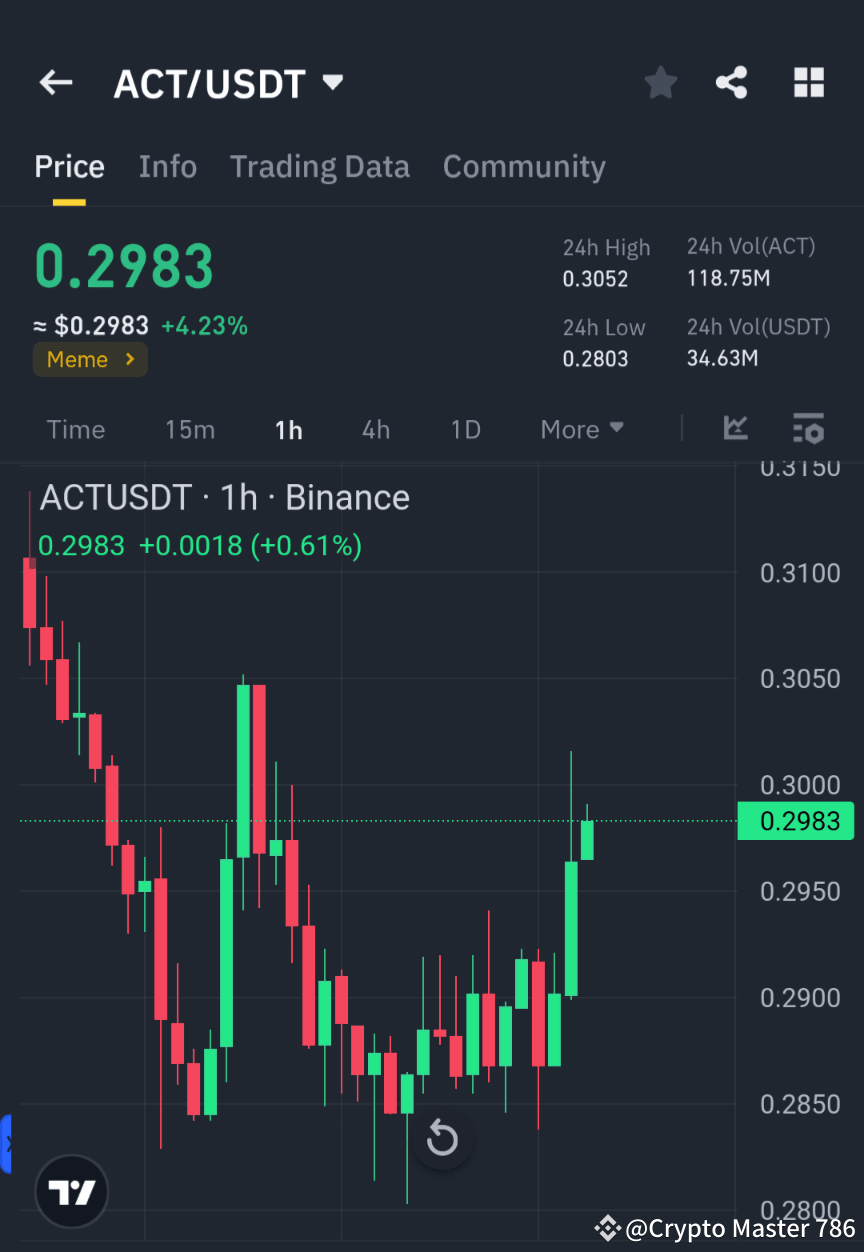Tap the green 0.2983 price axis label
Viewport: 864px width, 1252px height.
796,820
